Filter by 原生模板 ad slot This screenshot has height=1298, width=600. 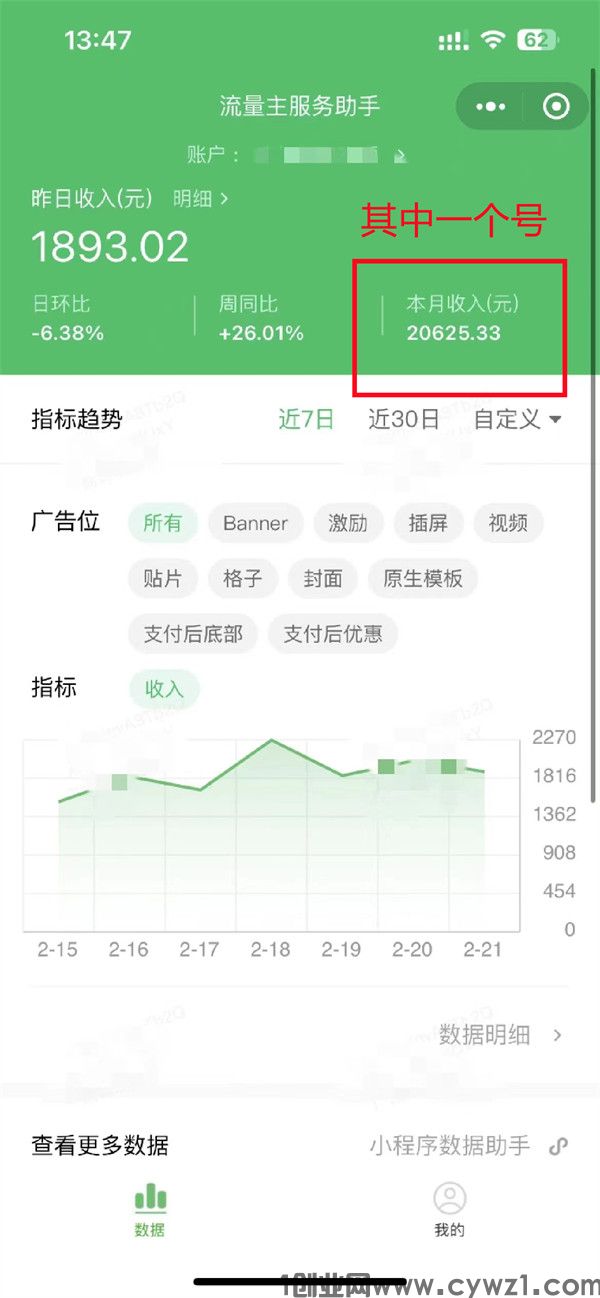tap(423, 578)
